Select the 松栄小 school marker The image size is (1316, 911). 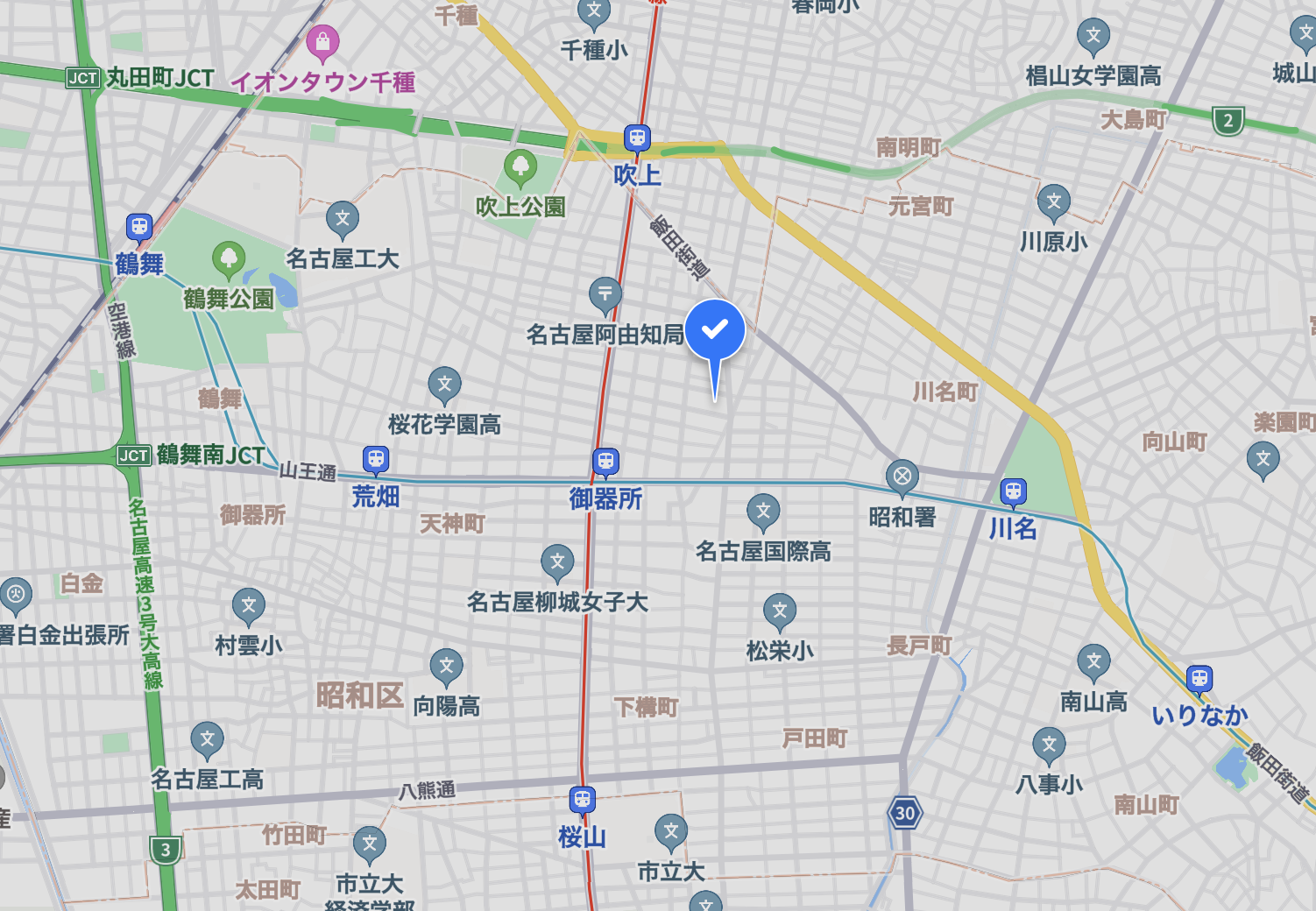pyautogui.click(x=780, y=611)
